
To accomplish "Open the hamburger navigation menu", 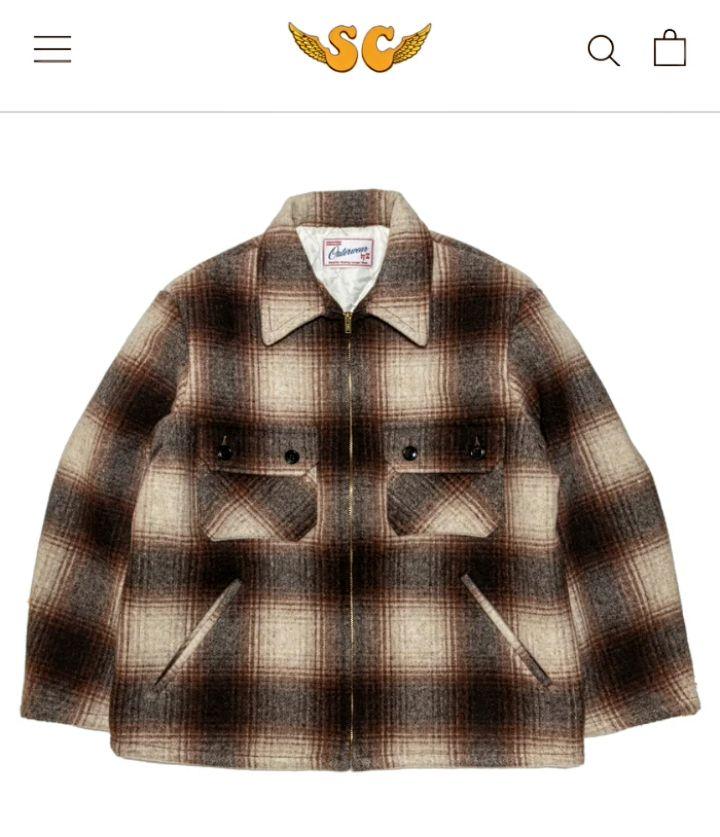I will [52, 49].
